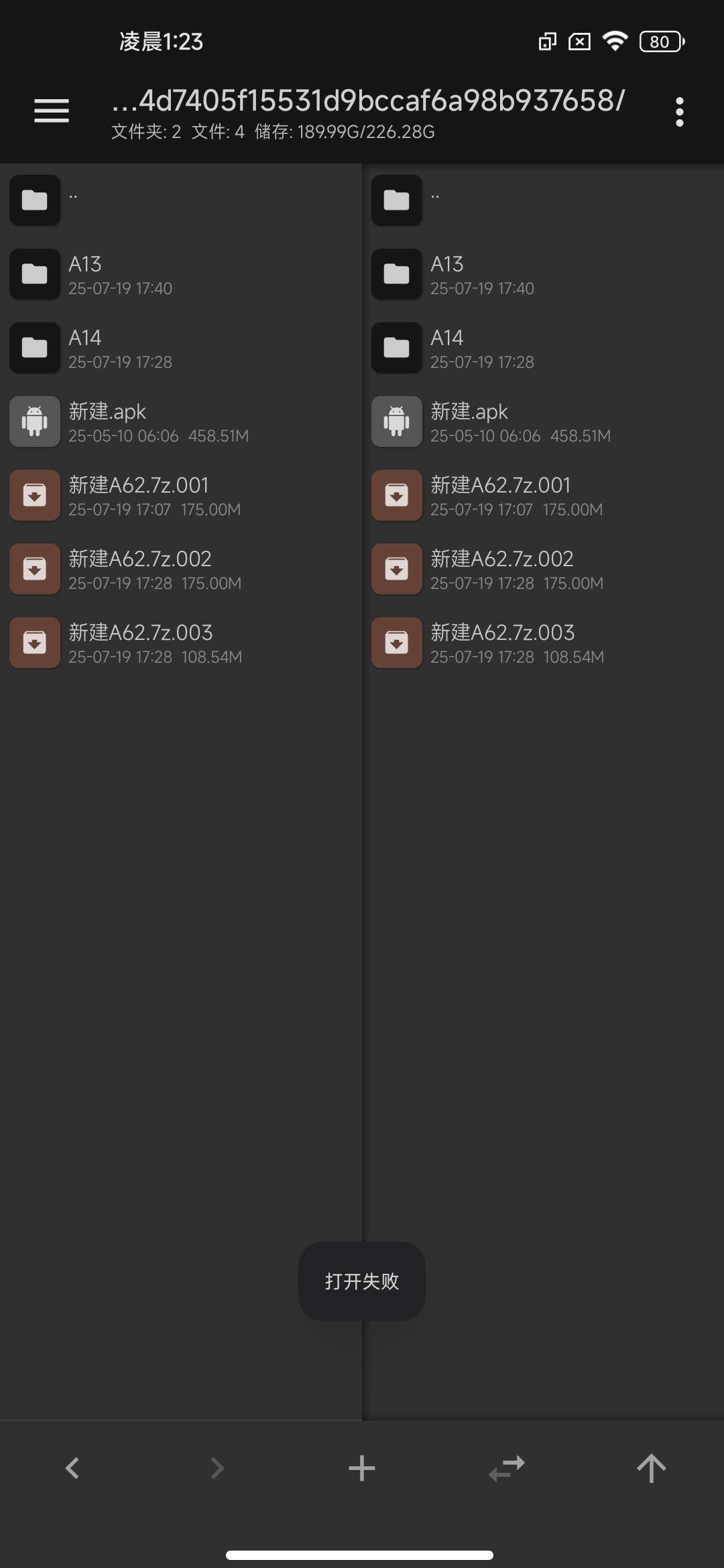Open 新建A62.7z.002 in the left pane
The image size is (724, 1568).
(181, 569)
